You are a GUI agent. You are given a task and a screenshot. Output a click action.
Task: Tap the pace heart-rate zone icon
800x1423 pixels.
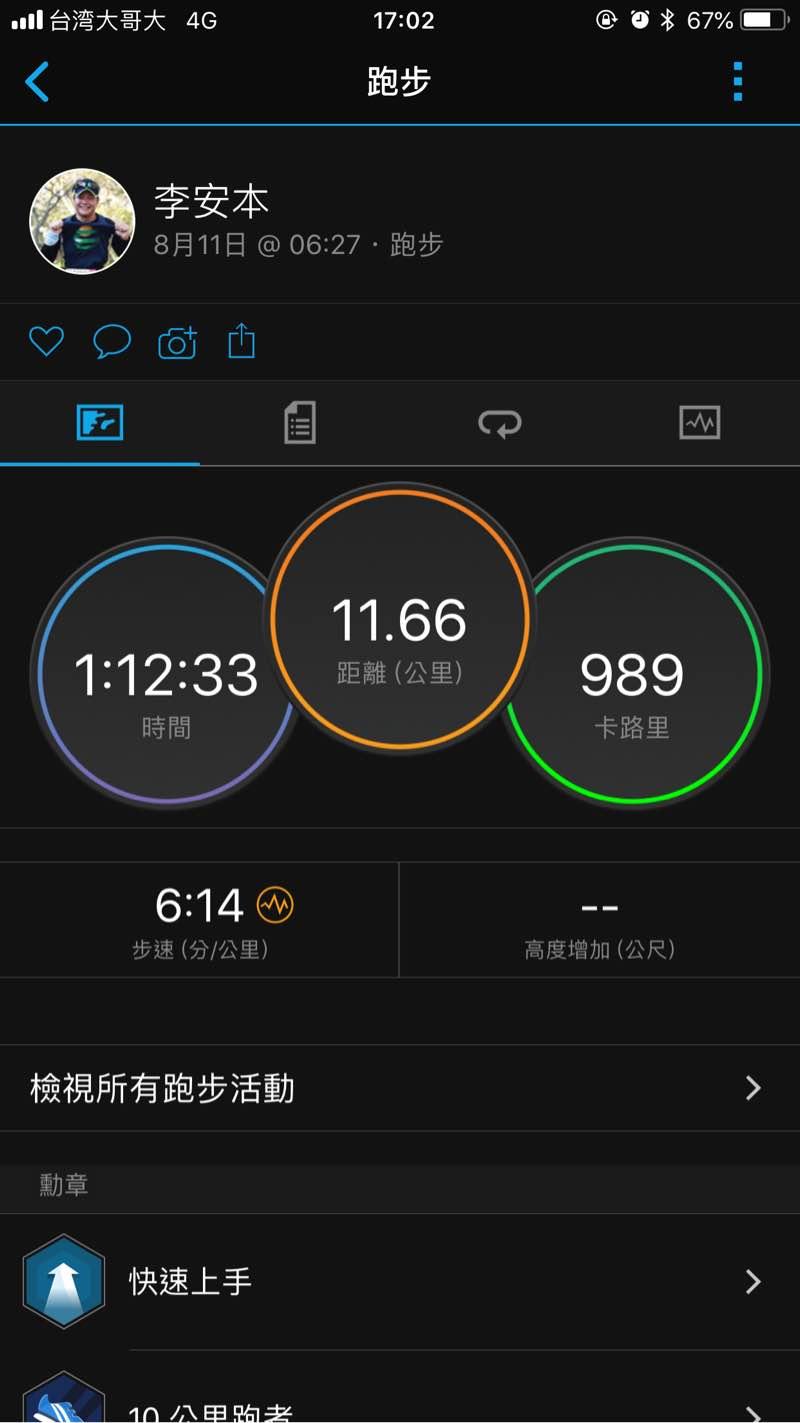click(x=275, y=906)
